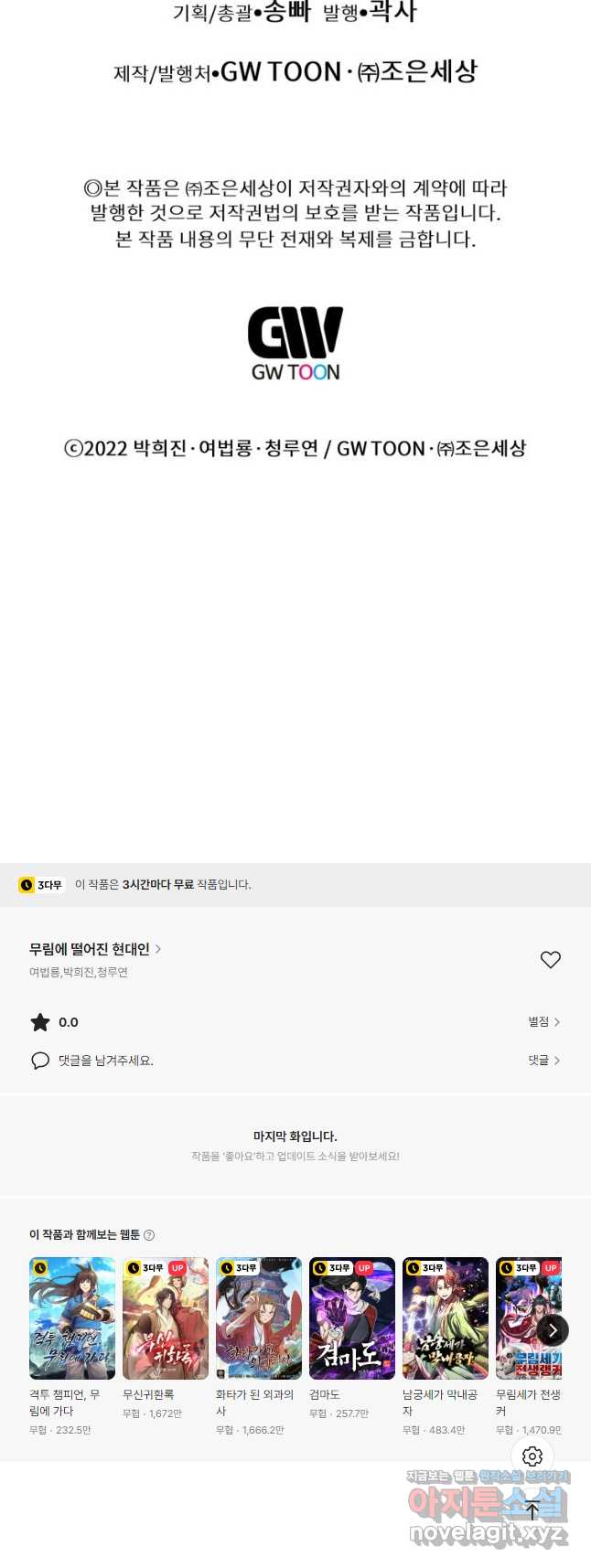Open the webtoon 검마도
Viewport: 591px width, 1568px height.
[x=352, y=1318]
